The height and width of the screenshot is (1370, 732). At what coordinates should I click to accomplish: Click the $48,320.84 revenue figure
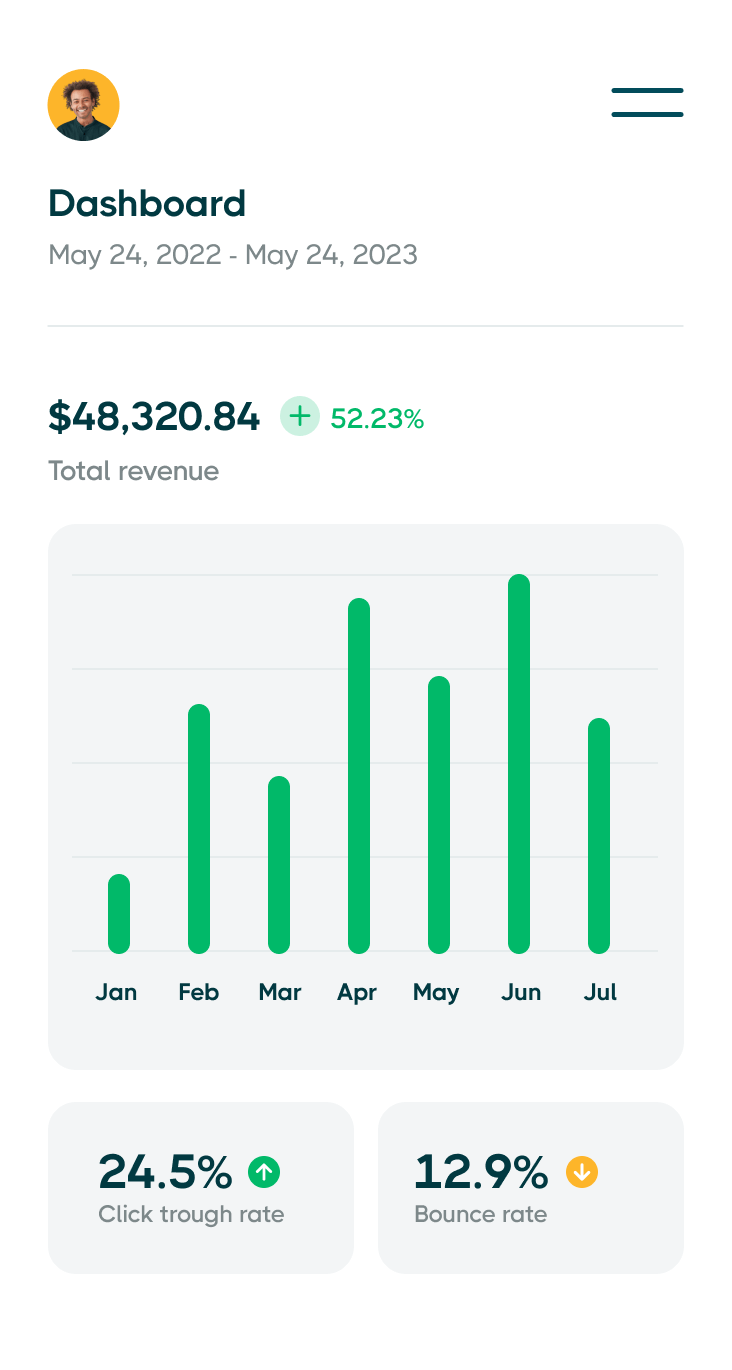click(154, 416)
